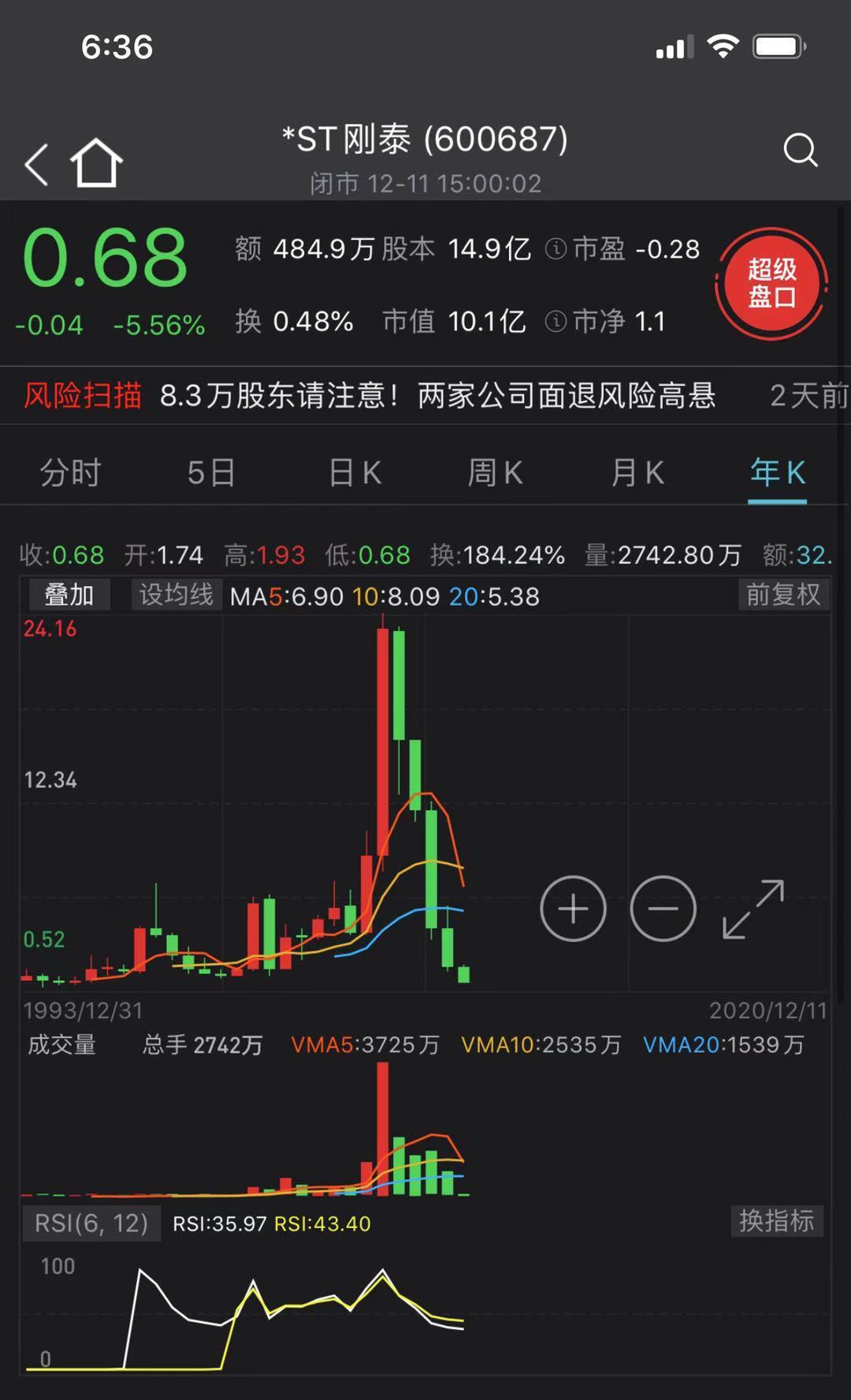This screenshot has width=851, height=1400.
Task: Expand the chart to fullscreen
Action: point(753,909)
